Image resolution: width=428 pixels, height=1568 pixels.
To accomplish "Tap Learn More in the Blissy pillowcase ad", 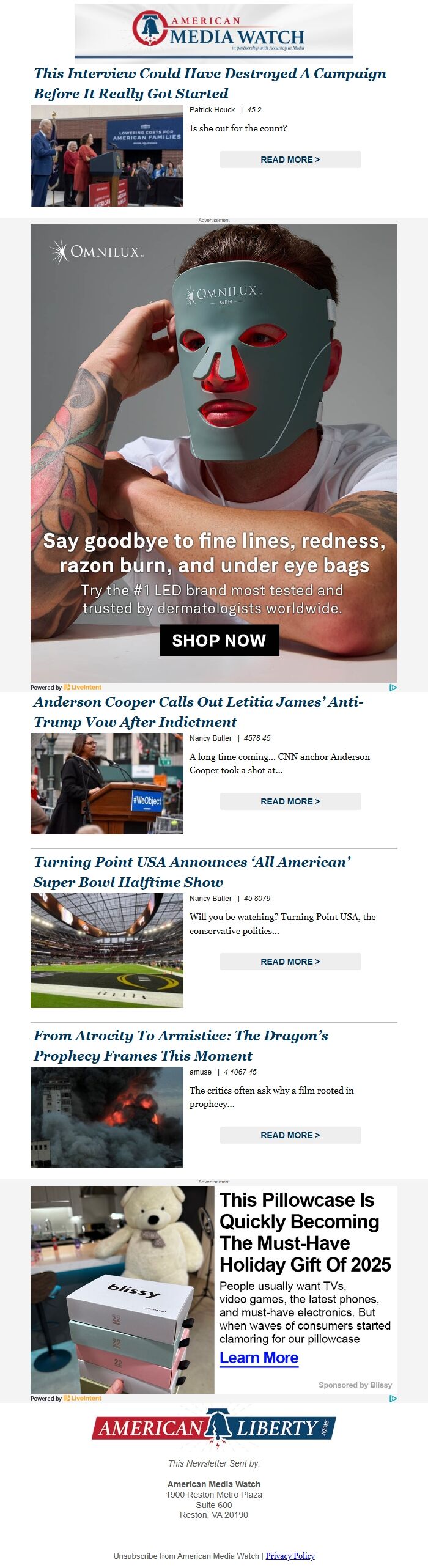I will coord(259,1358).
